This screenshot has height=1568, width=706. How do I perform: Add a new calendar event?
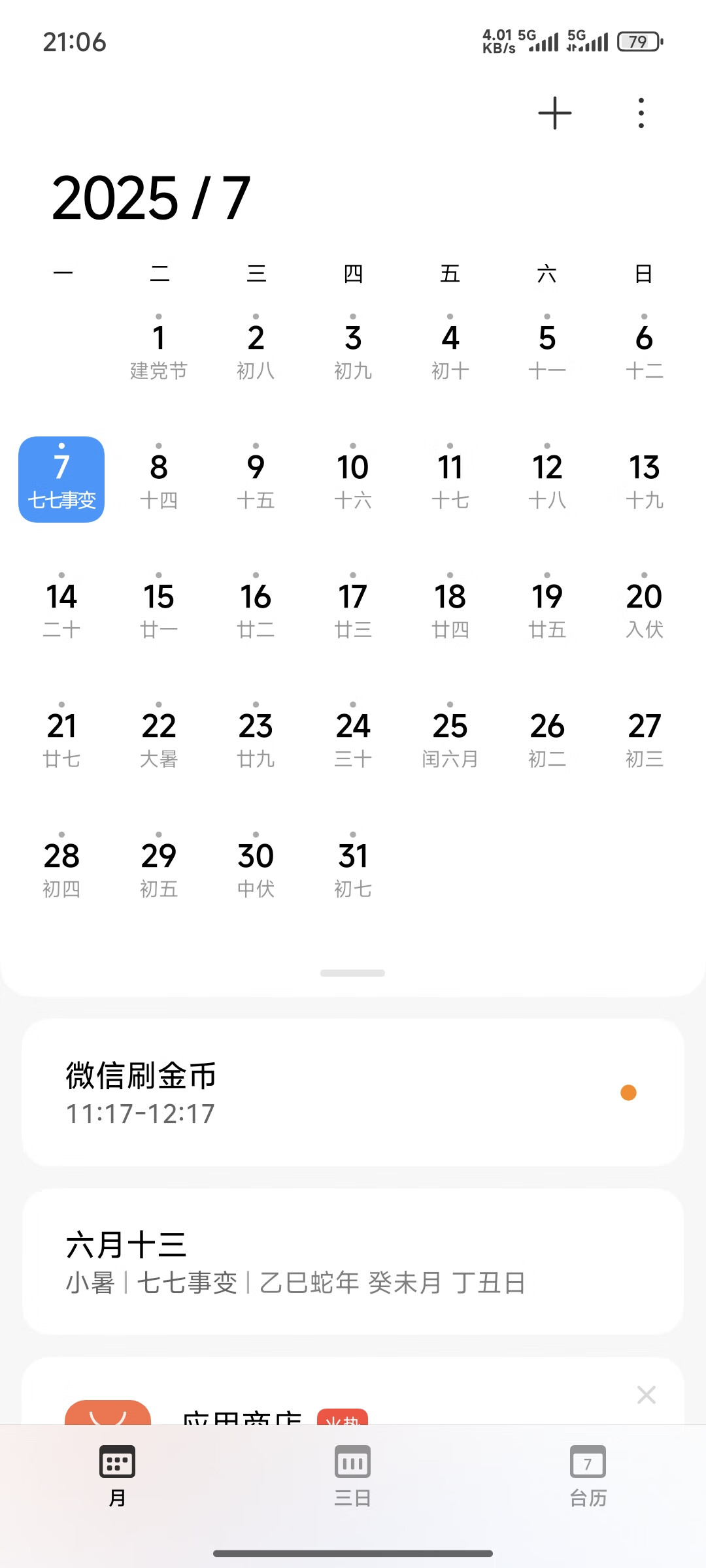click(x=554, y=113)
